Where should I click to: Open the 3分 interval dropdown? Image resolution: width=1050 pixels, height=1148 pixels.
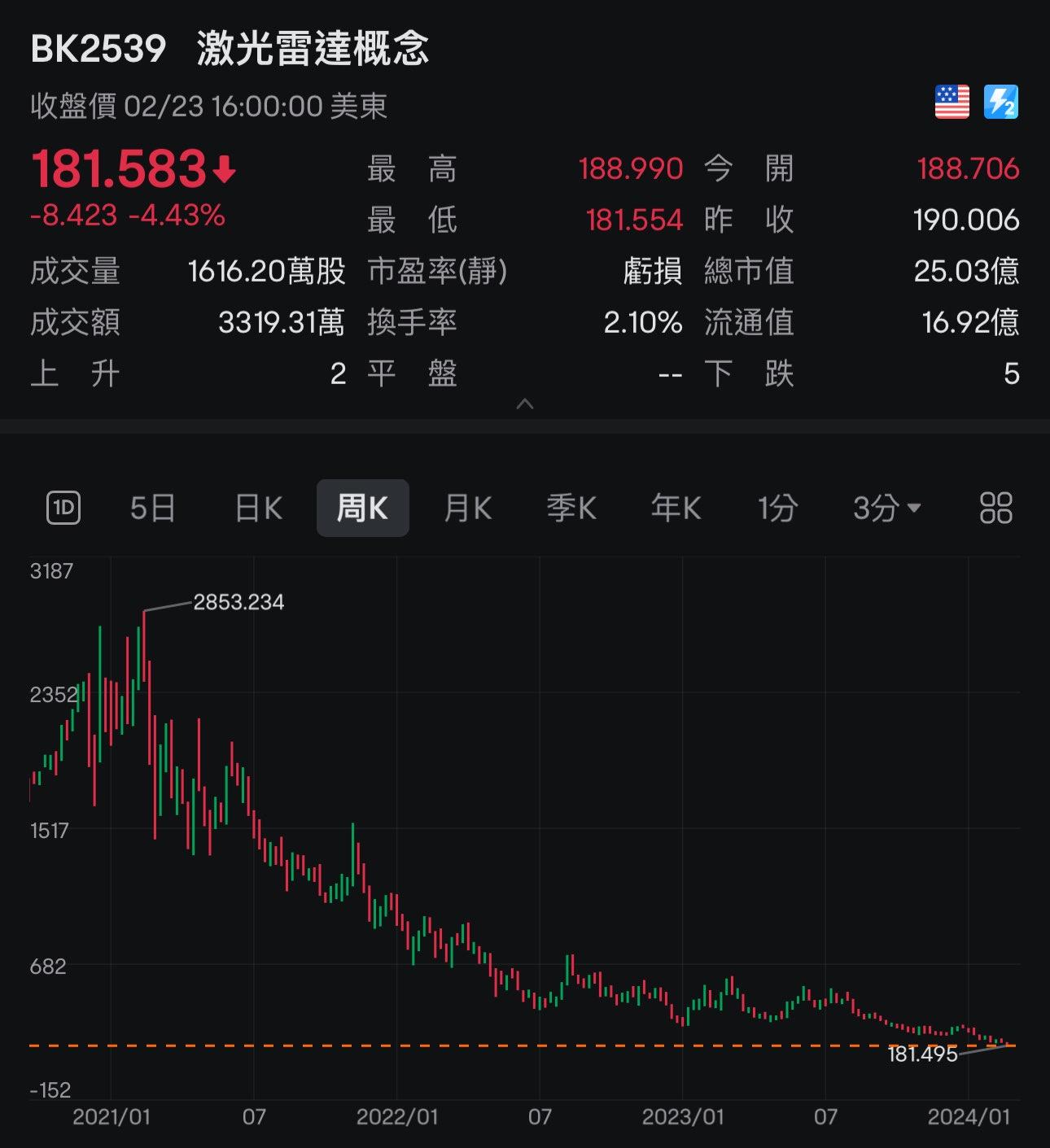click(x=886, y=509)
